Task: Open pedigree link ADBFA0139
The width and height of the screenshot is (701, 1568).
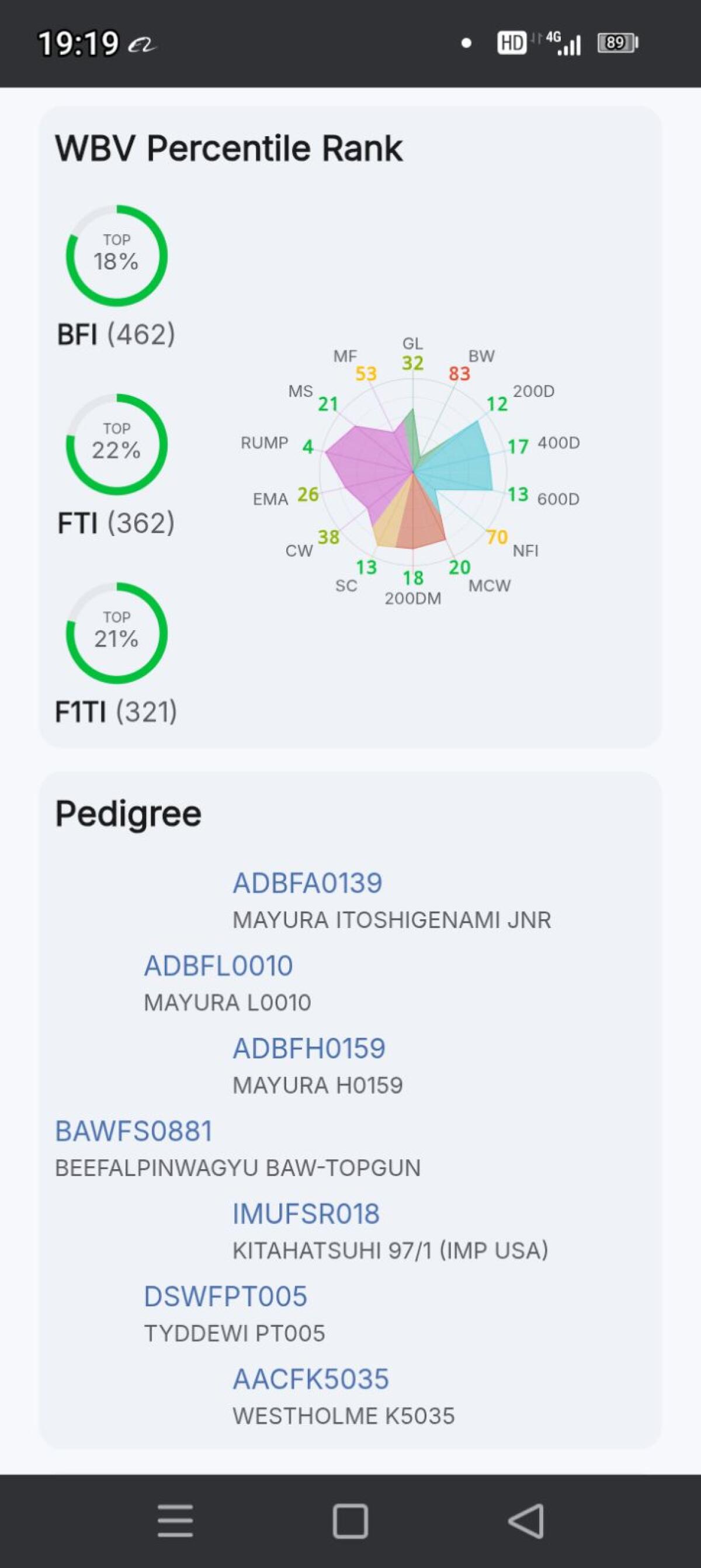Action: tap(307, 882)
